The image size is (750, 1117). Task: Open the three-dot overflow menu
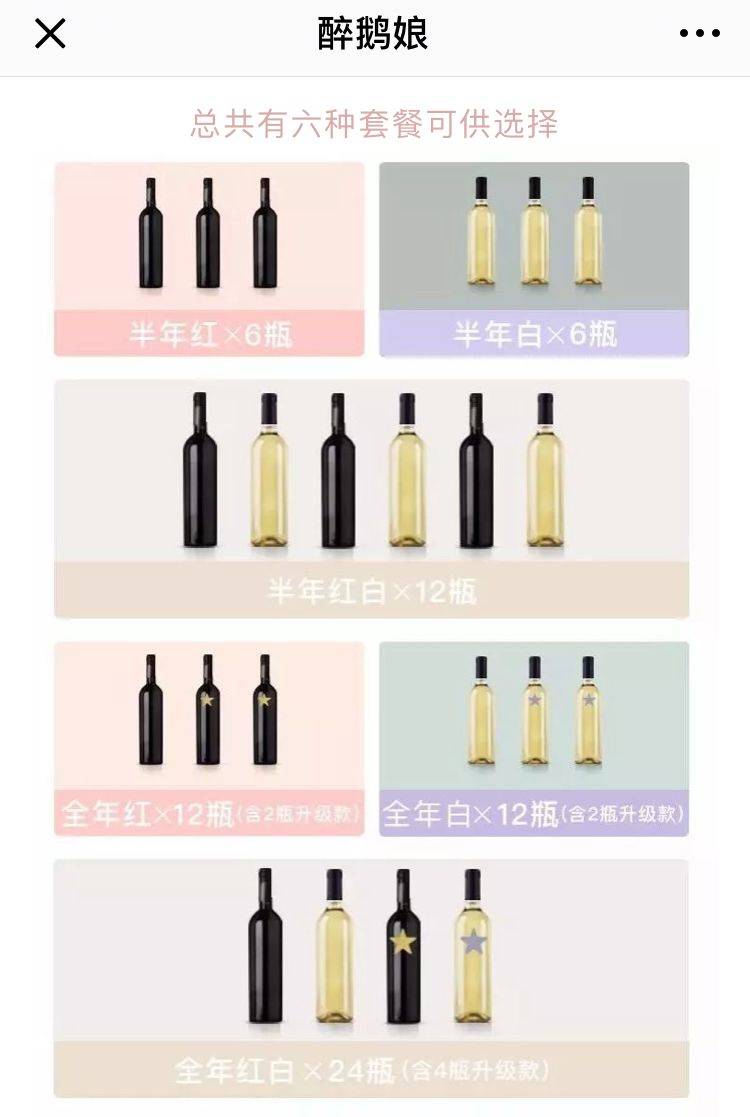(x=699, y=34)
